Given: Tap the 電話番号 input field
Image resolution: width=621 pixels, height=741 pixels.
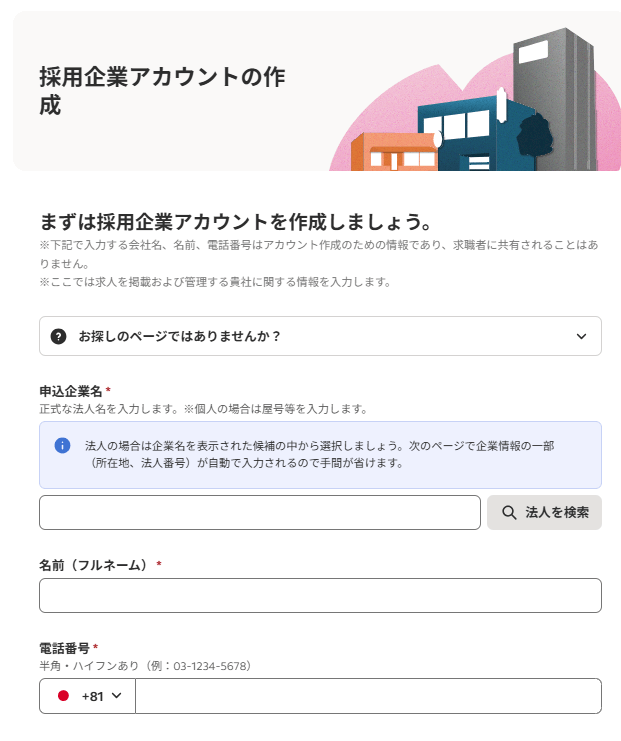Looking at the screenshot, I should point(367,696).
